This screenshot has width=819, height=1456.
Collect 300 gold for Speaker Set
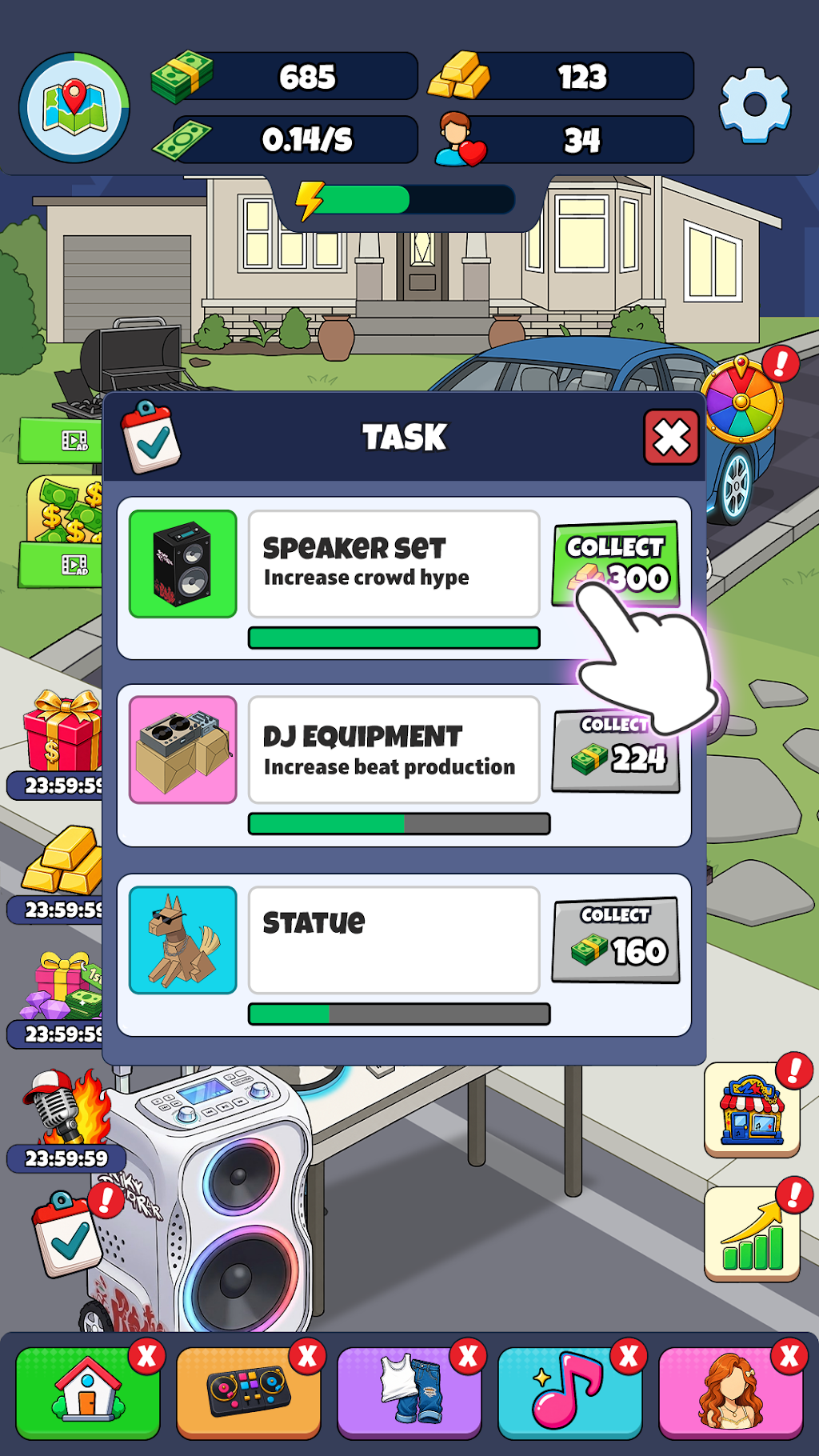[x=615, y=564]
